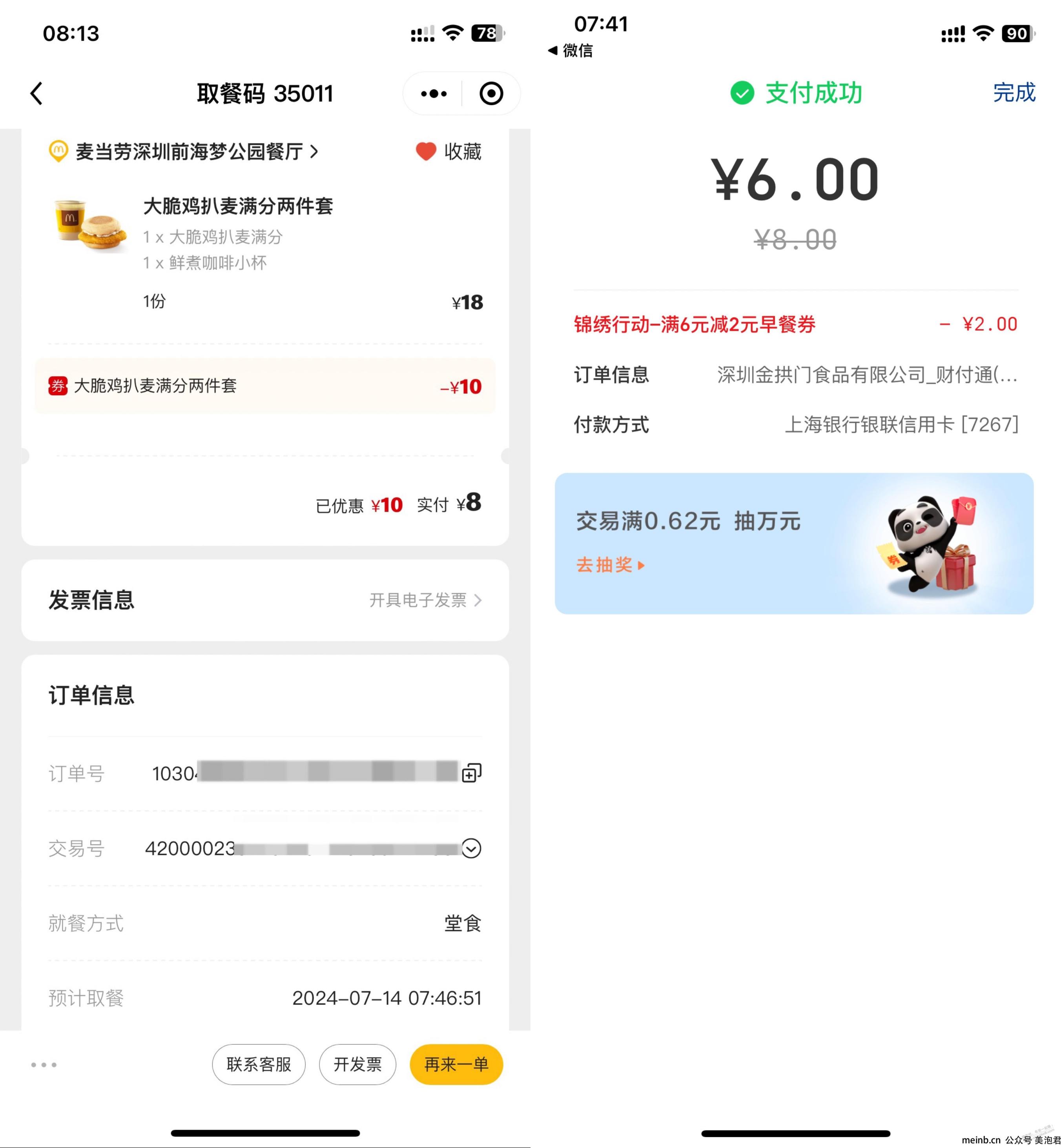Go back from the pickup code page
The height and width of the screenshot is (1148, 1061).
pyautogui.click(x=37, y=94)
